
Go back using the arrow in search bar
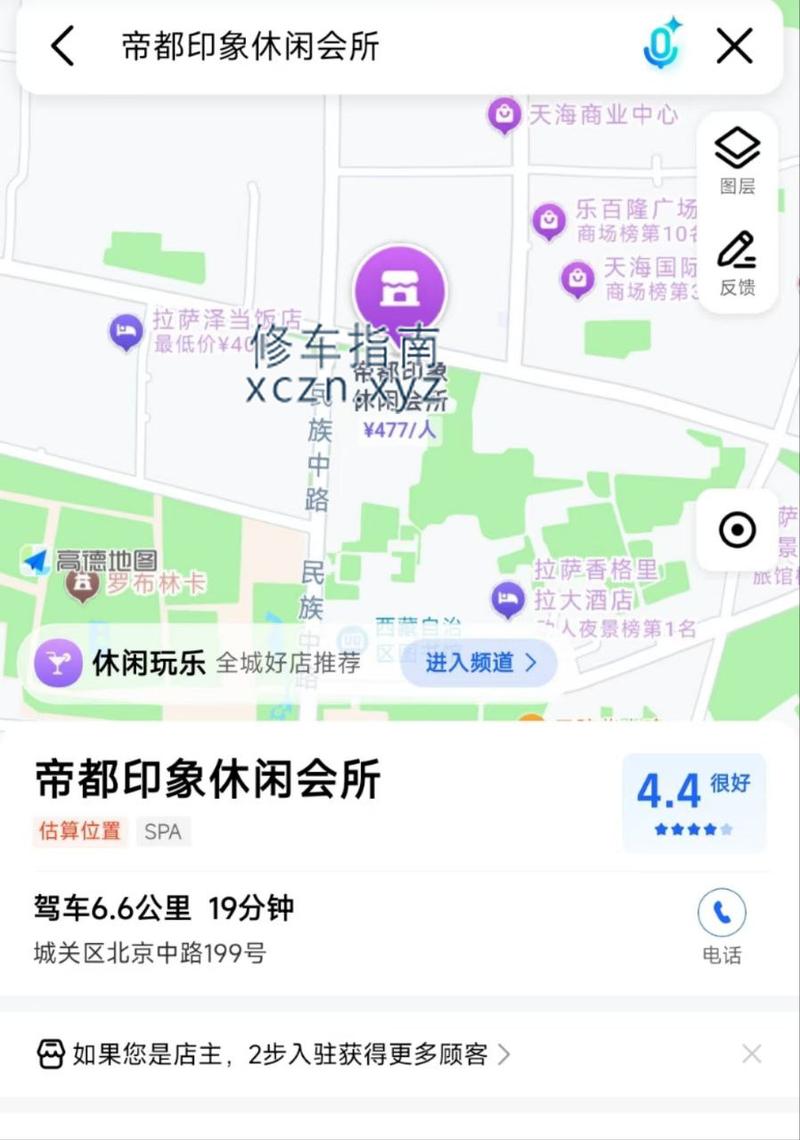coord(63,46)
